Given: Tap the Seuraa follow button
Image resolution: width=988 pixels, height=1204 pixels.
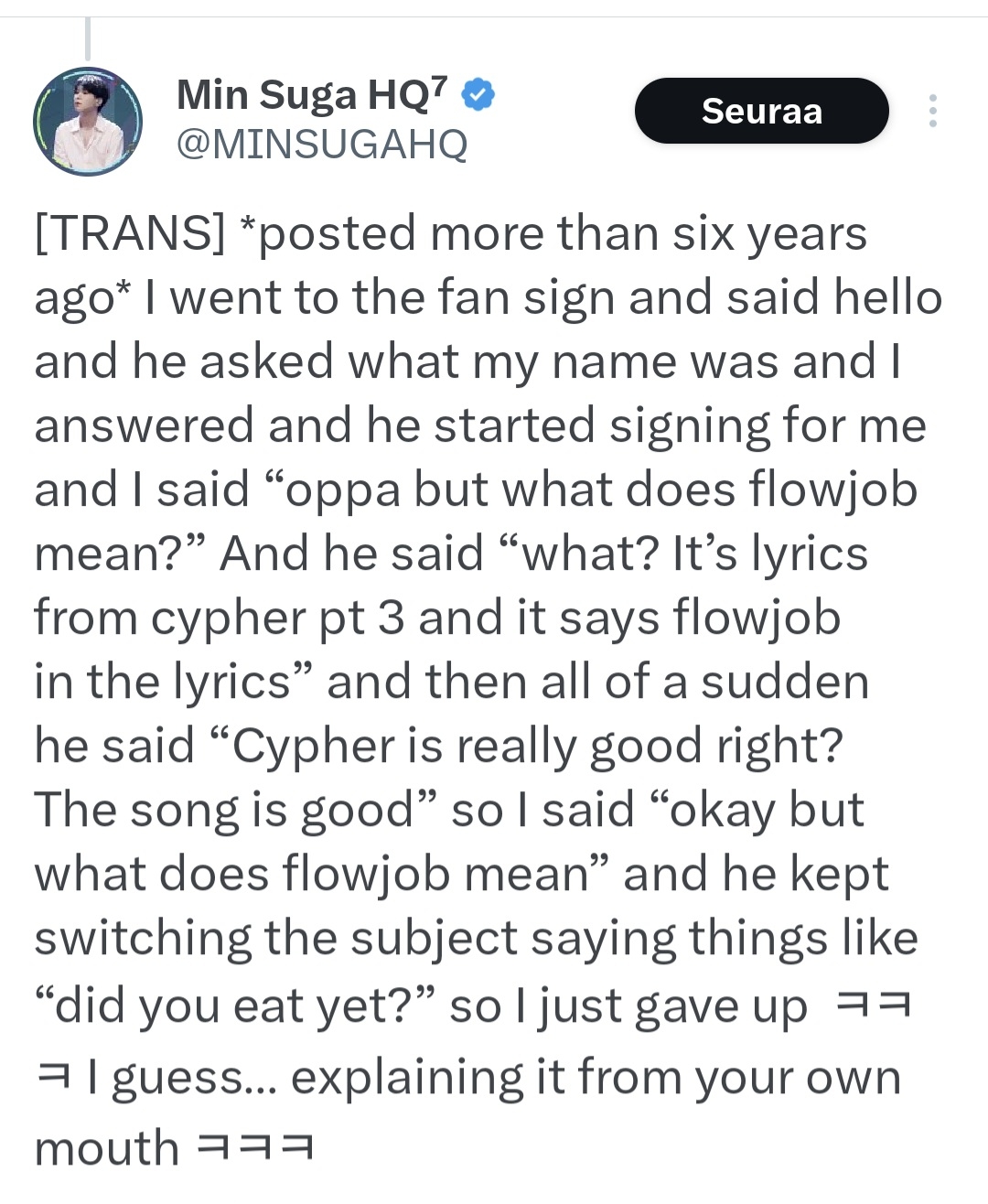Looking at the screenshot, I should tap(761, 111).
